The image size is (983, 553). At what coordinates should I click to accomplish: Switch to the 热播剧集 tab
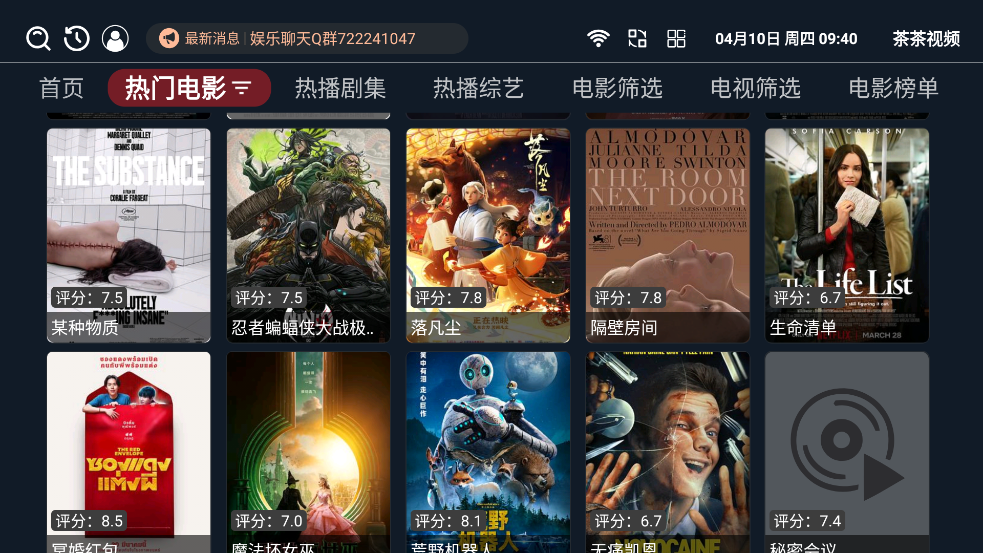340,88
